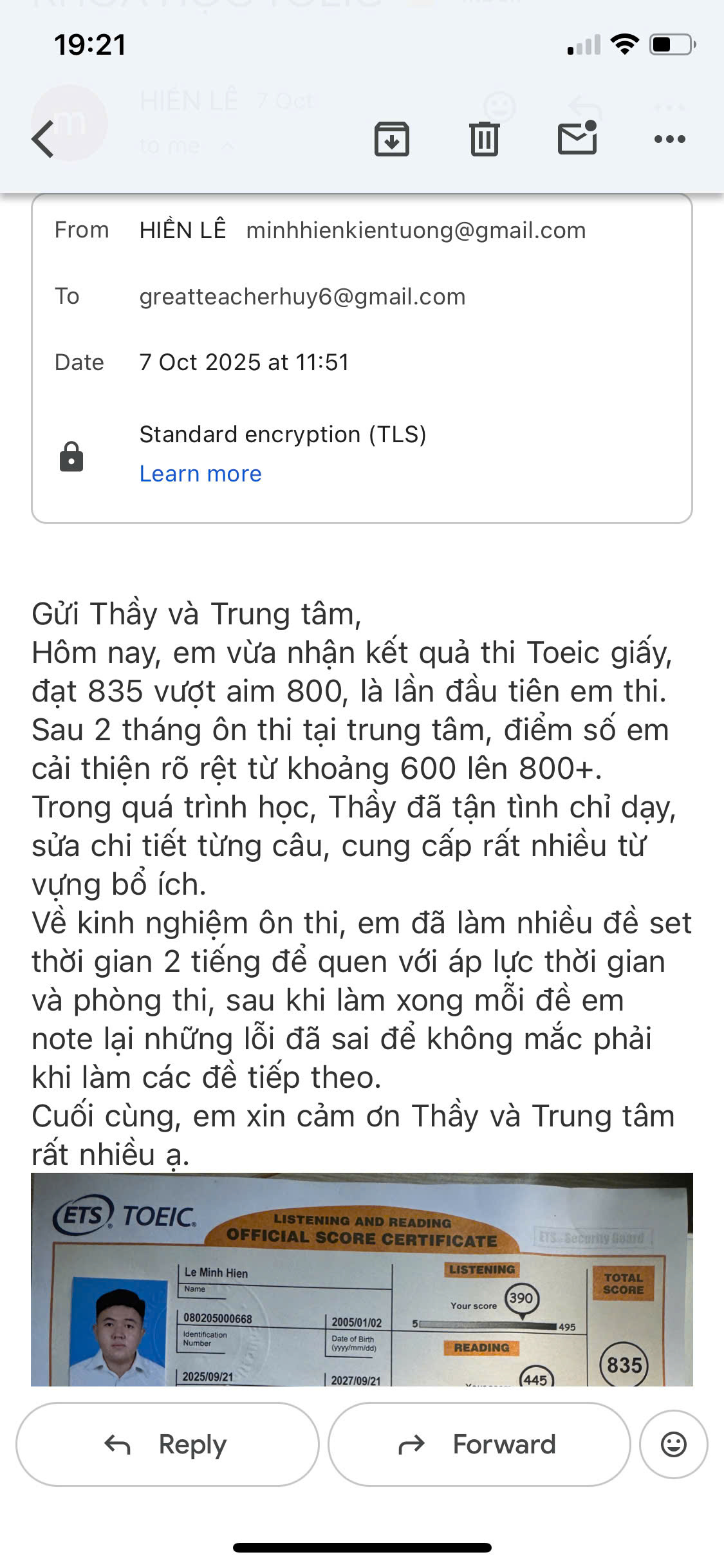Image resolution: width=724 pixels, height=1568 pixels.
Task: Go back to the inbox
Action: click(x=43, y=138)
